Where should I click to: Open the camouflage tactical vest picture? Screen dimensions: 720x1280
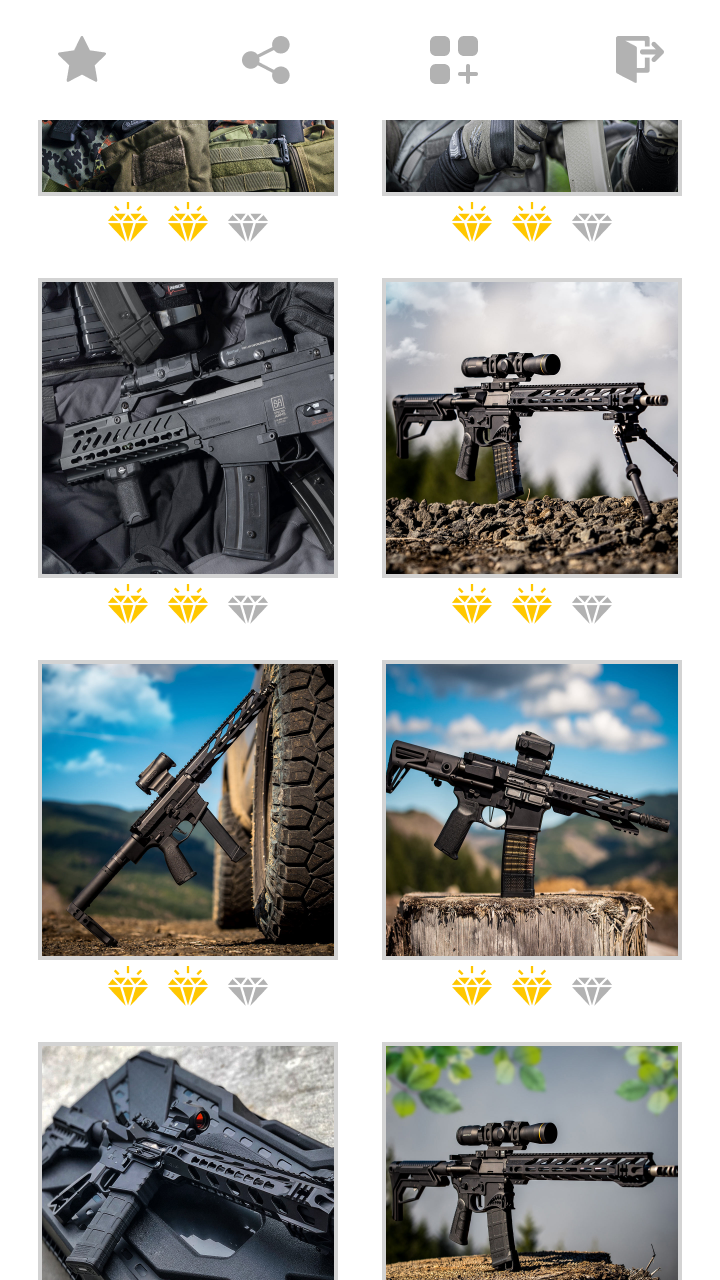click(x=188, y=156)
